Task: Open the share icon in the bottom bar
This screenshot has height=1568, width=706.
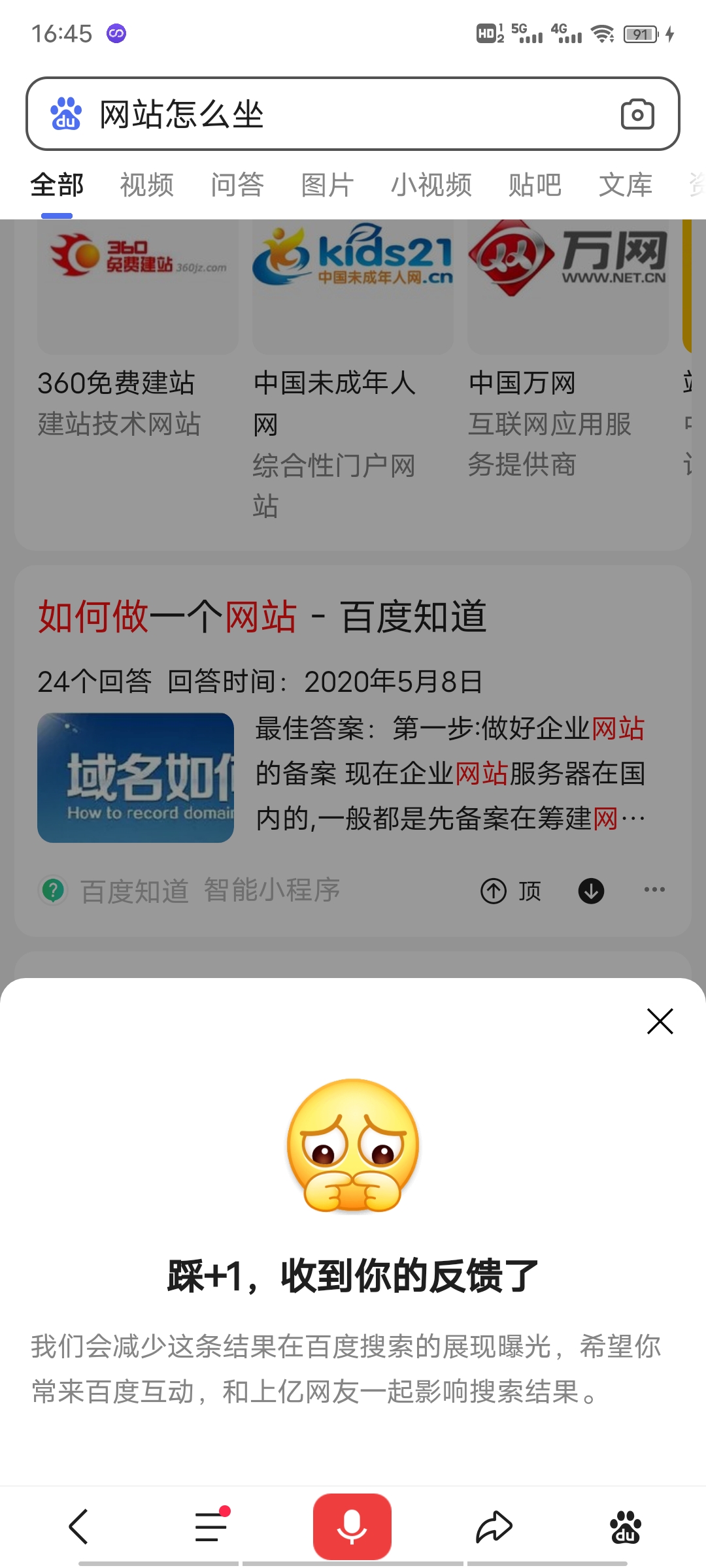Action: click(494, 1527)
